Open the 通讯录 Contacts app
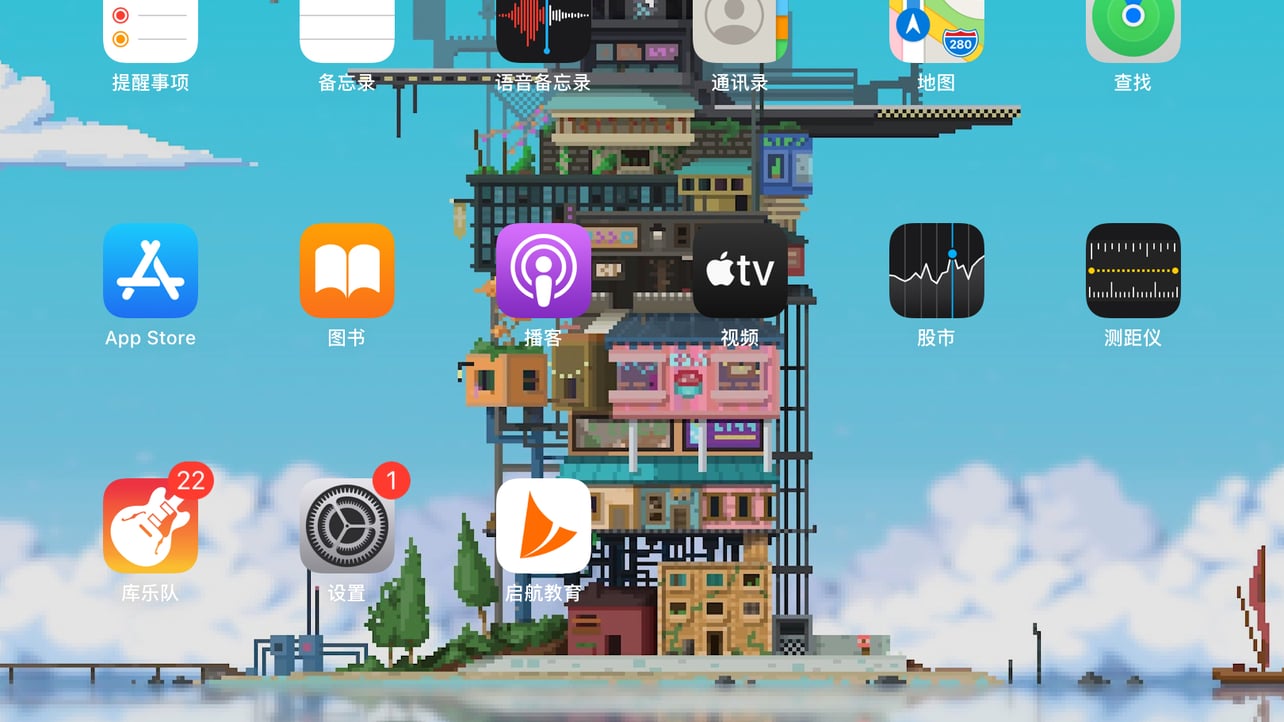This screenshot has width=1284, height=722. (x=740, y=30)
